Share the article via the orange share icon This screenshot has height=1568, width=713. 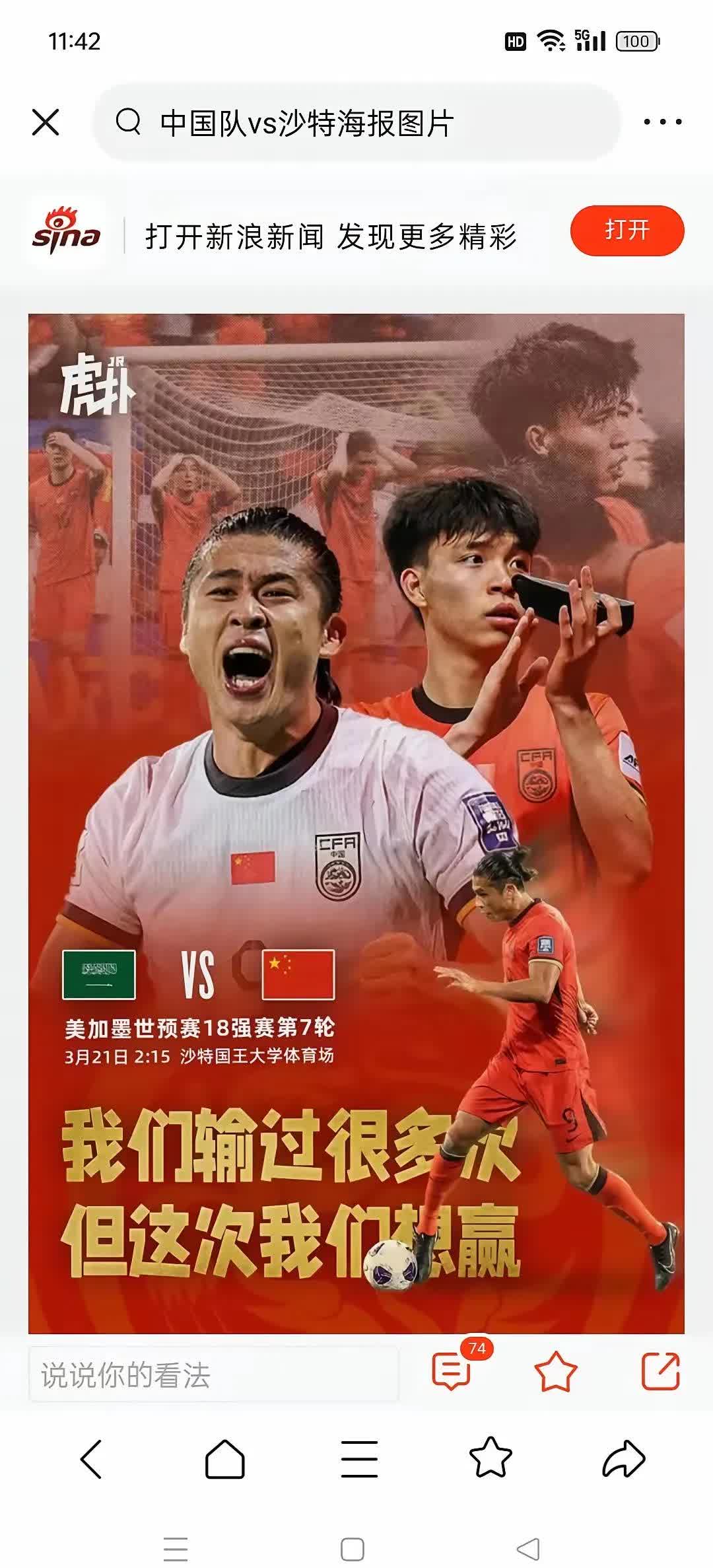[660, 1371]
